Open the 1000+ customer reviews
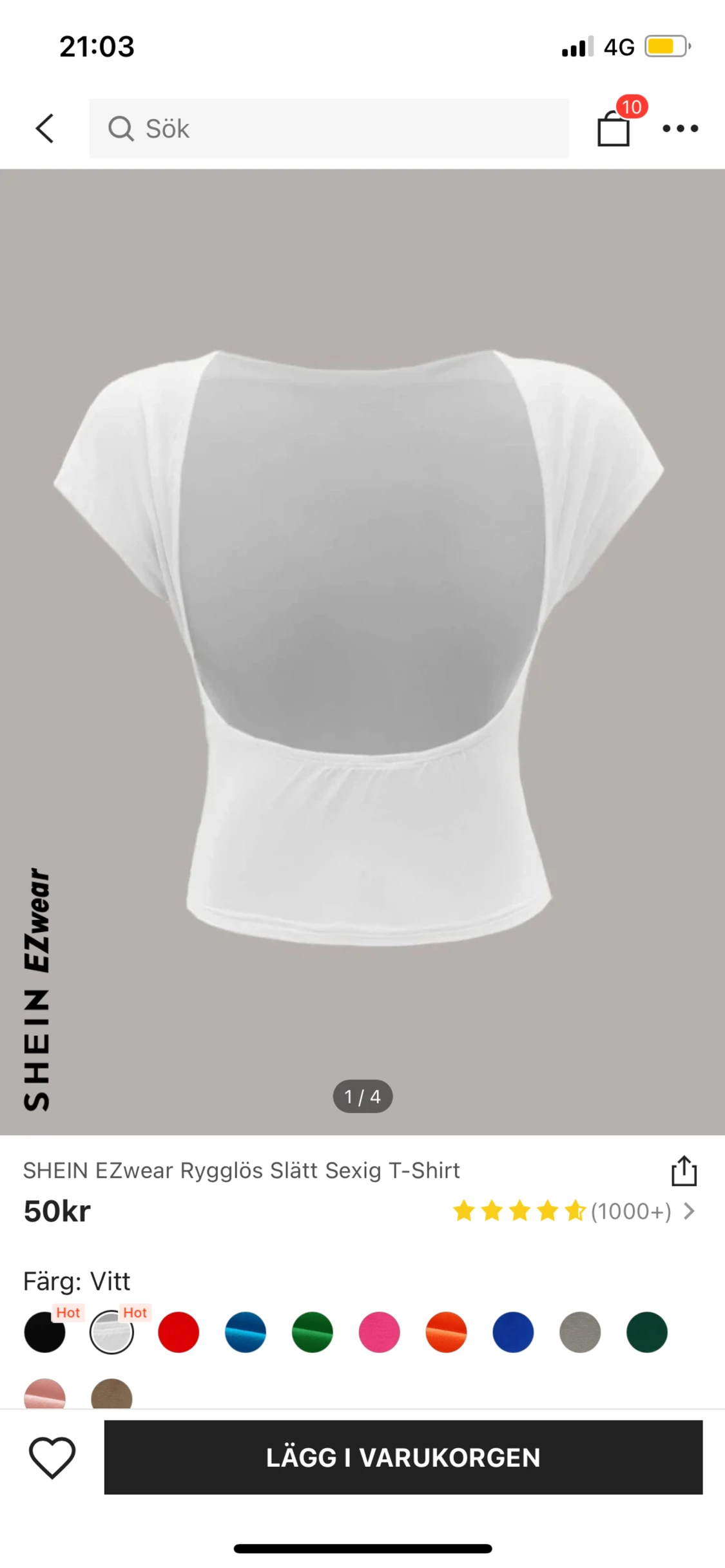This screenshot has width=725, height=1568. tap(574, 1211)
